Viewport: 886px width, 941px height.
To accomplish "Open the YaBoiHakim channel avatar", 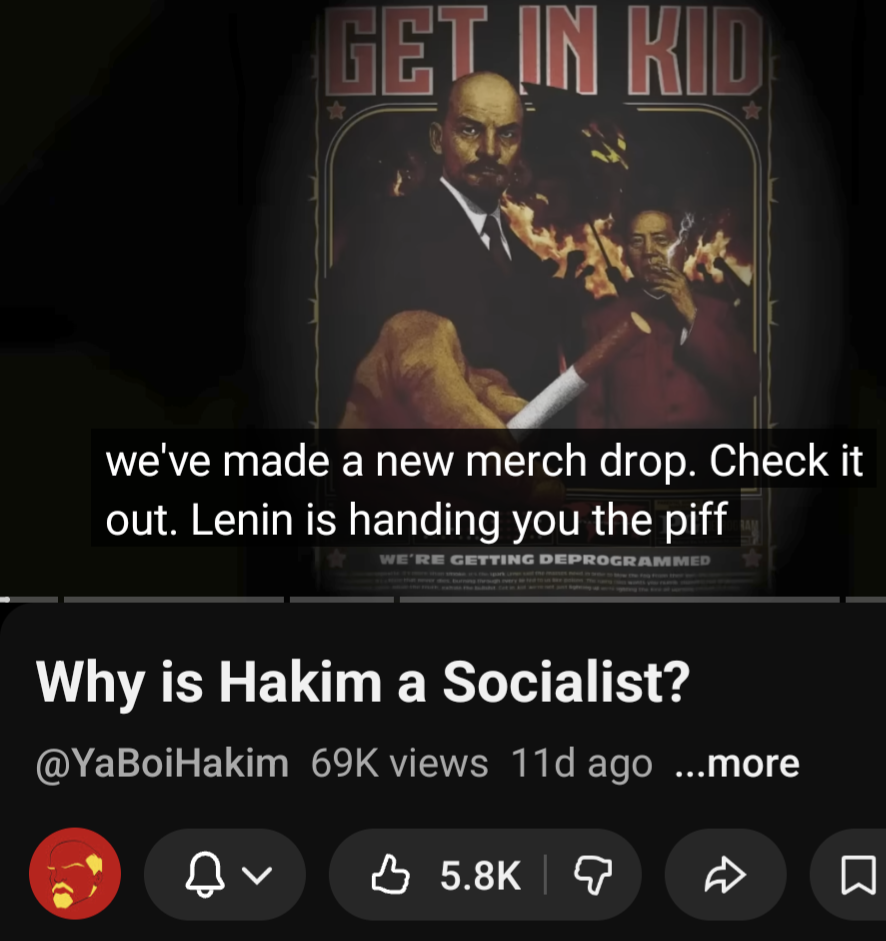I will [75, 875].
